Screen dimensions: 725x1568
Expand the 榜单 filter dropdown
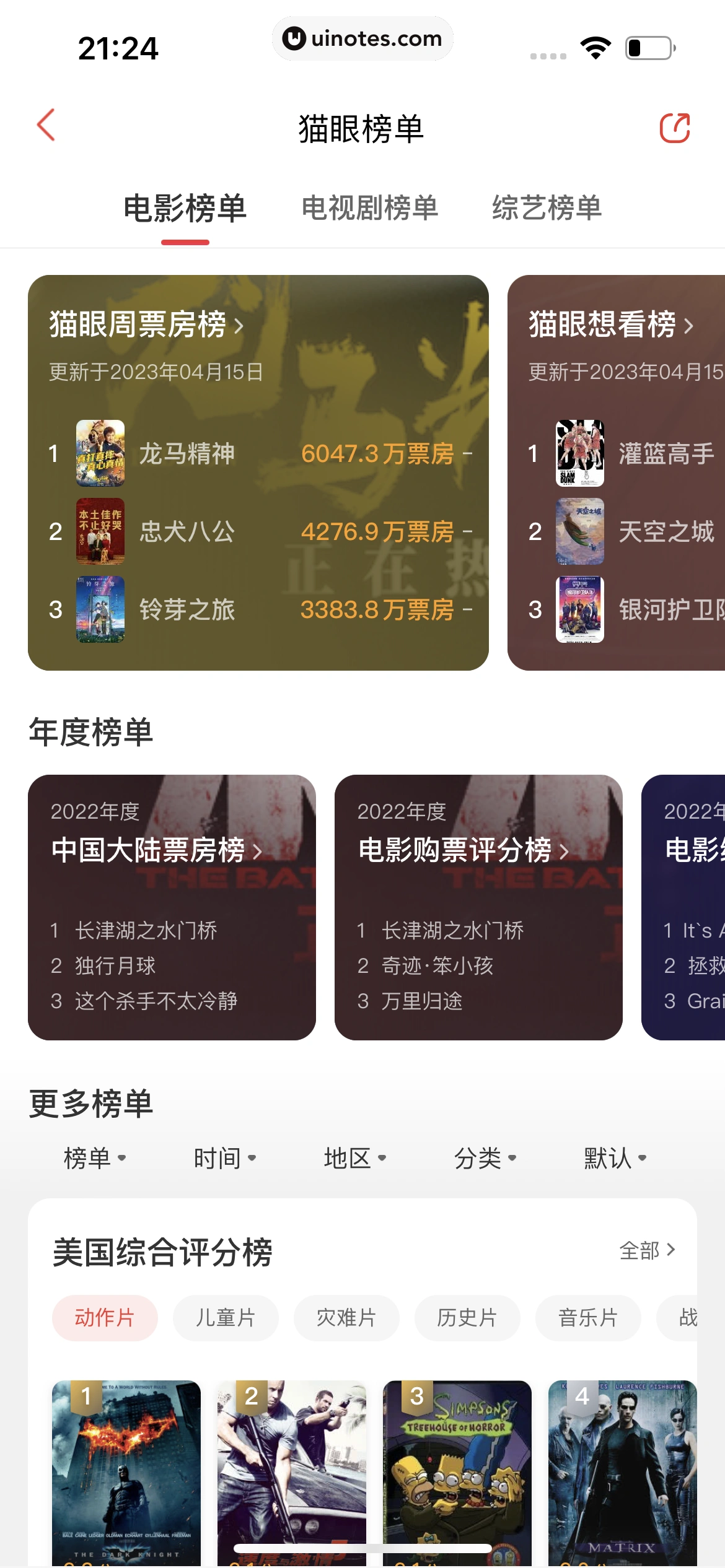(x=94, y=1158)
